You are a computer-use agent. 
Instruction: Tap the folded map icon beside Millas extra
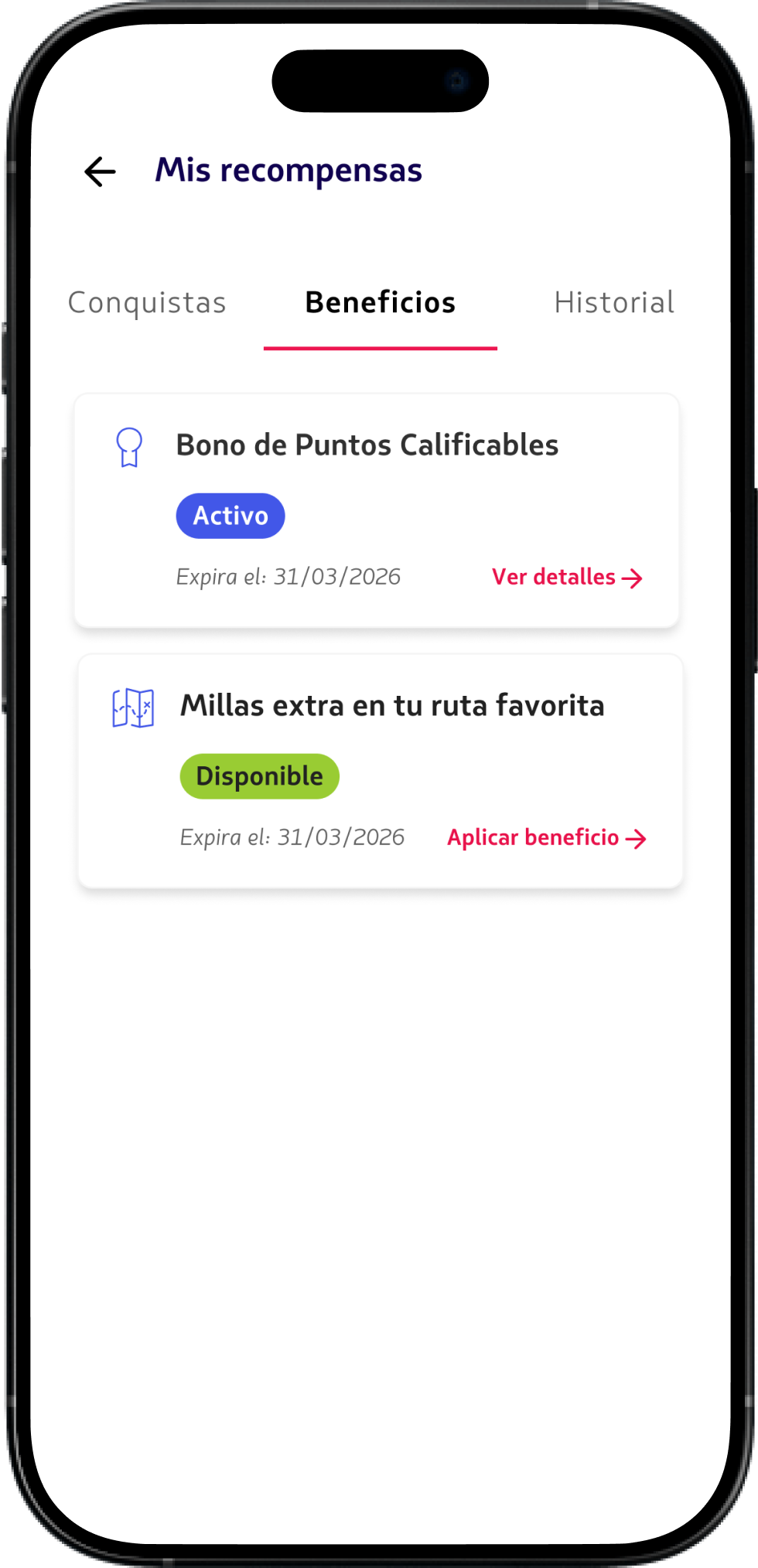(x=133, y=706)
